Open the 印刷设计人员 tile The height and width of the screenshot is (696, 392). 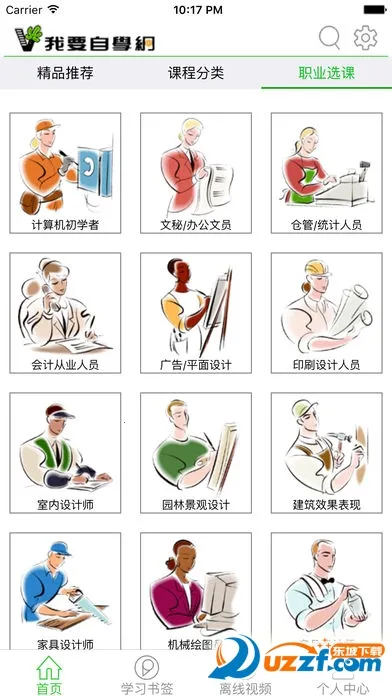tap(327, 313)
